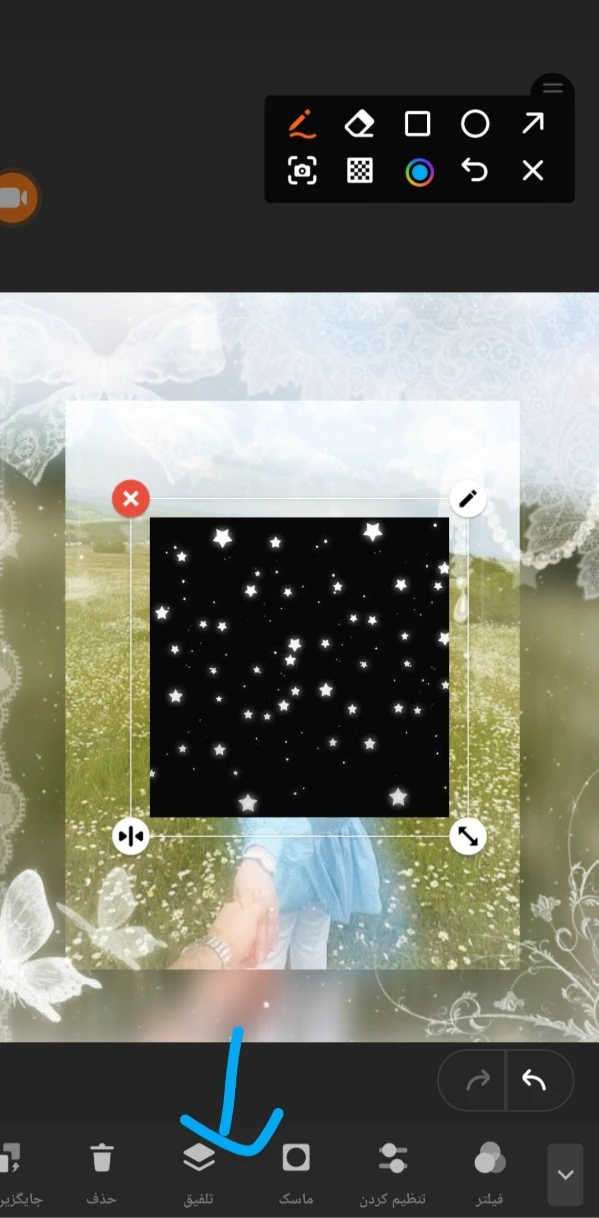Viewport: 599px width, 1218px height.
Task: Select the rectangle shape tool
Action: (417, 124)
